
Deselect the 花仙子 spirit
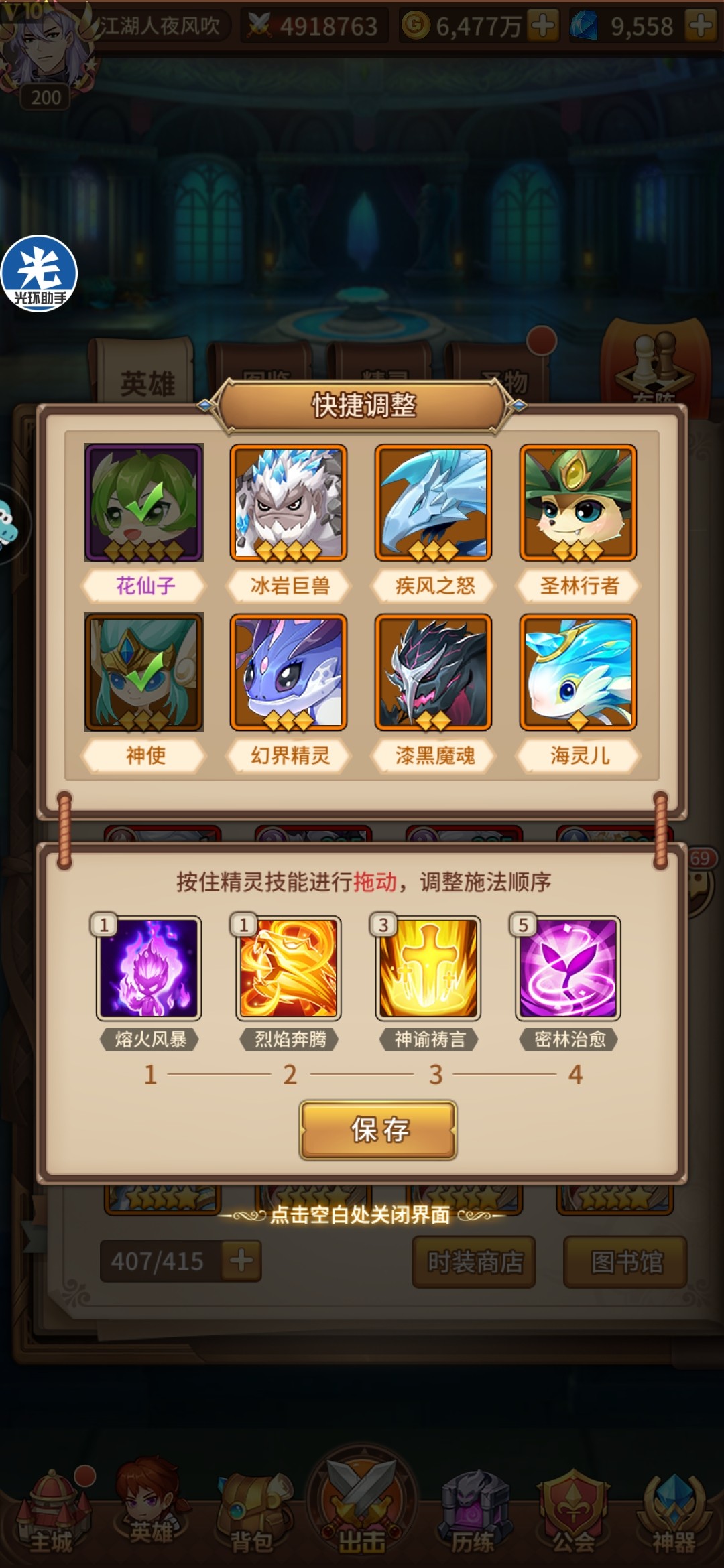coord(143,503)
